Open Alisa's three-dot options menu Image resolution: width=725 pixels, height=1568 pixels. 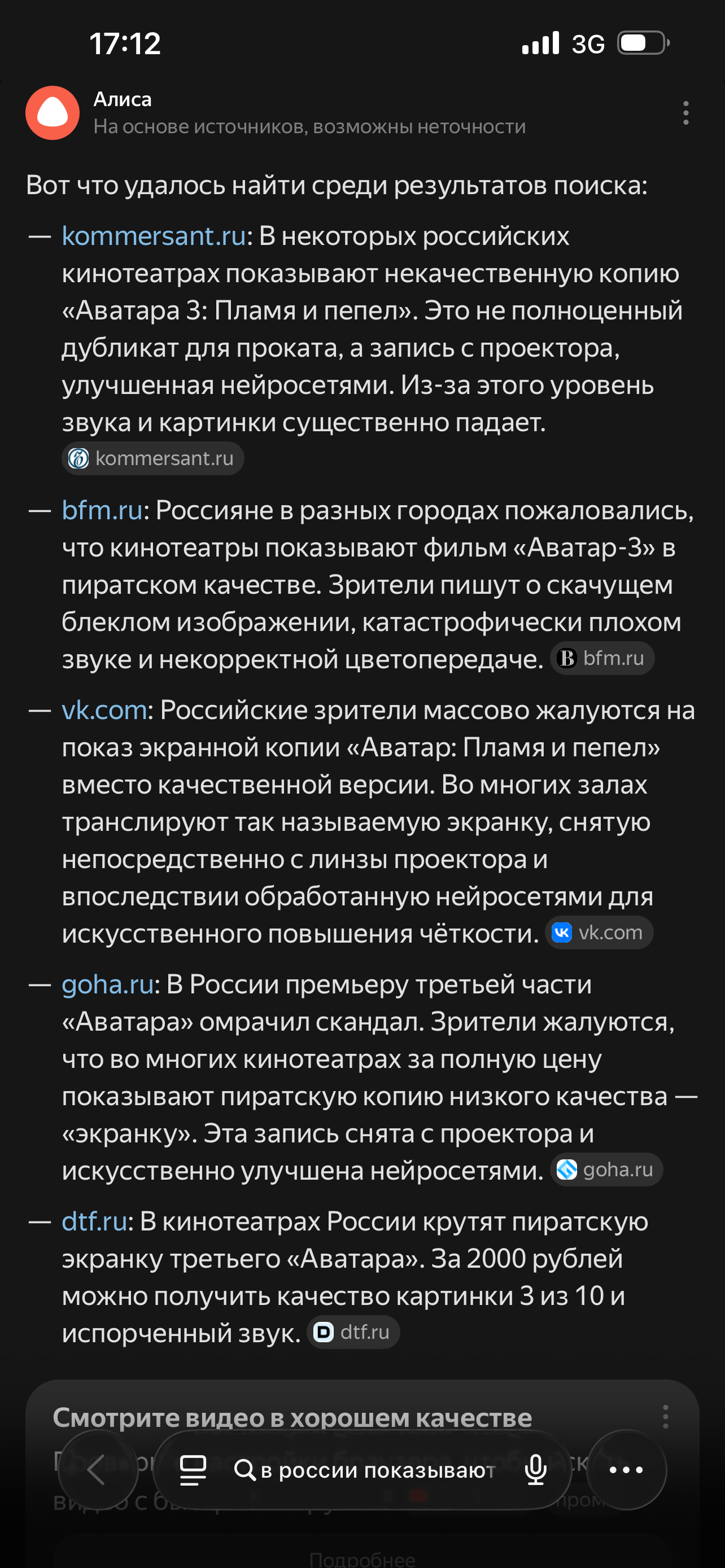[x=685, y=113]
